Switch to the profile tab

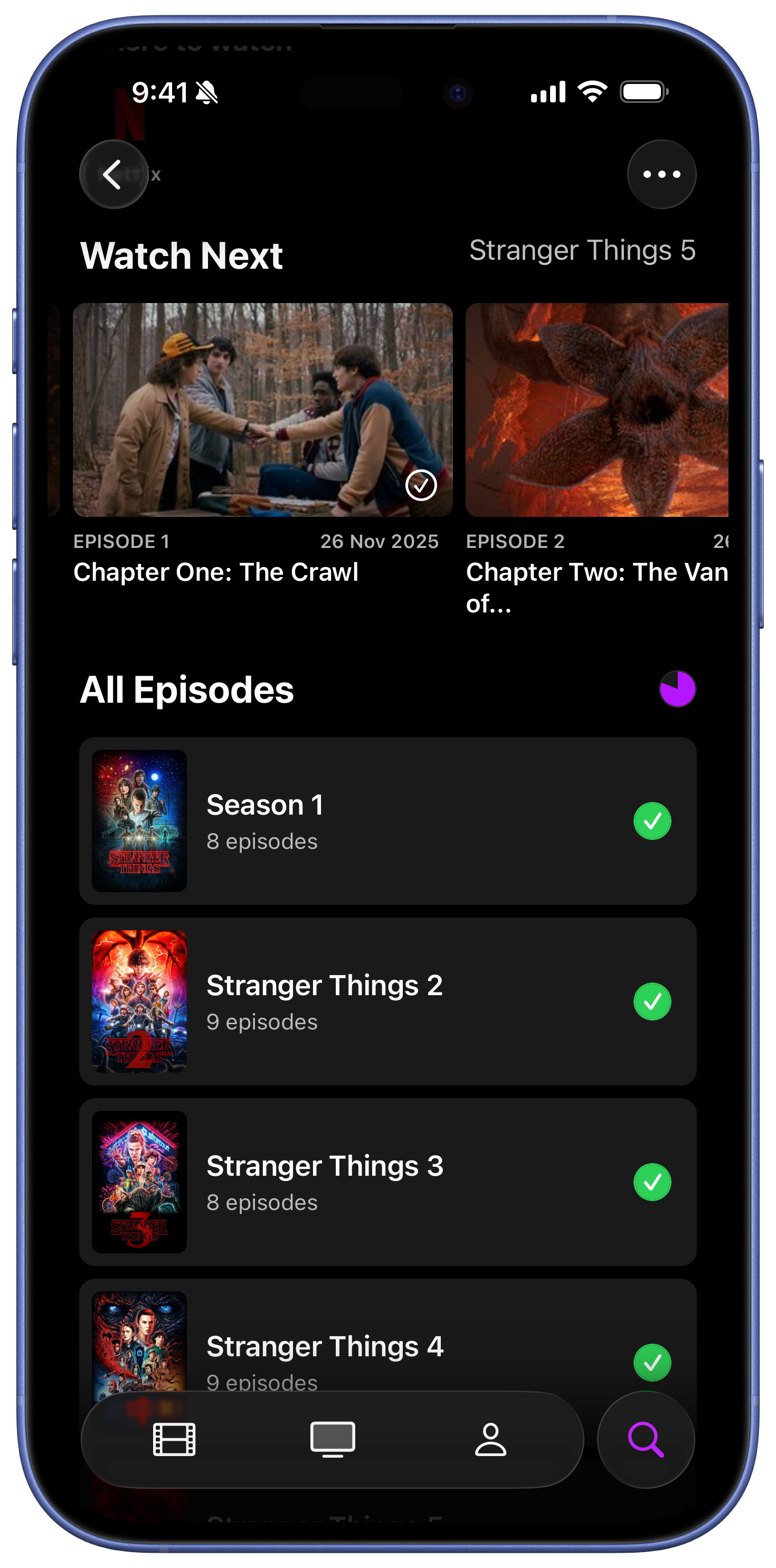(490, 1440)
